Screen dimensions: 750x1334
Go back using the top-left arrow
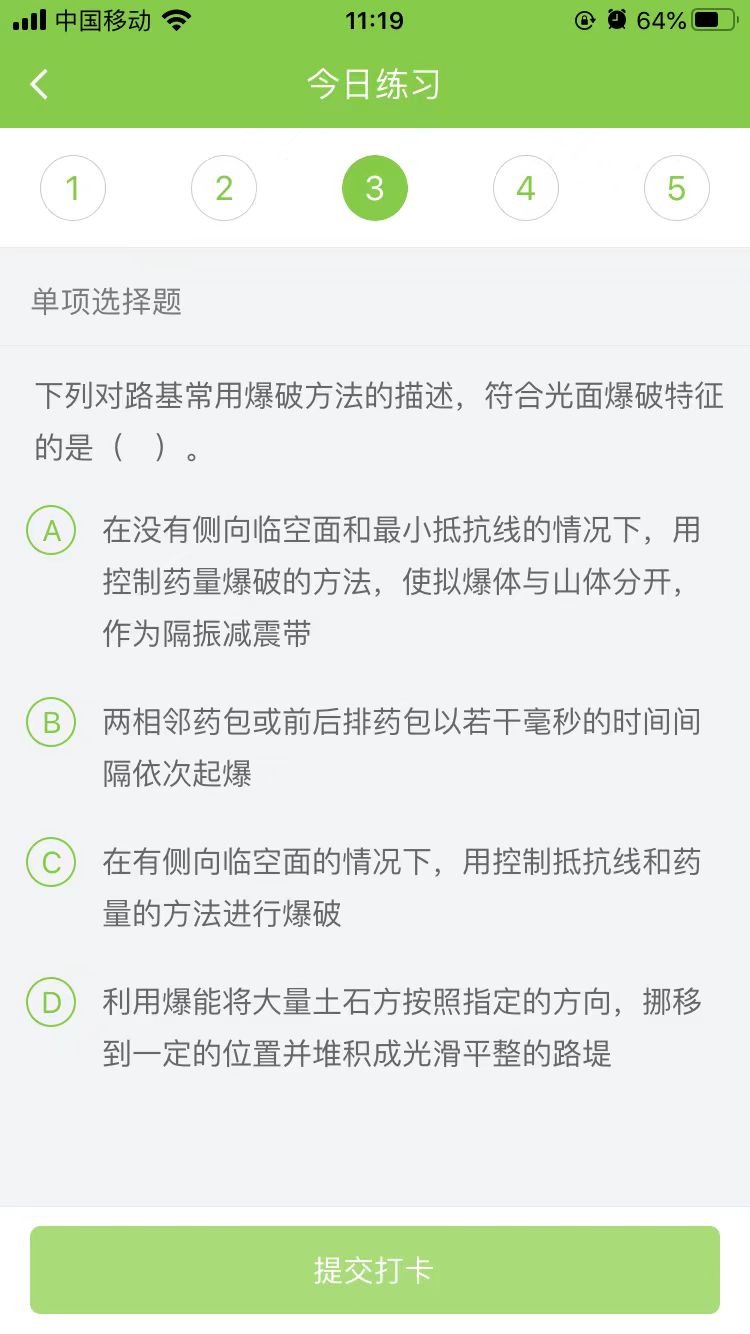(40, 85)
